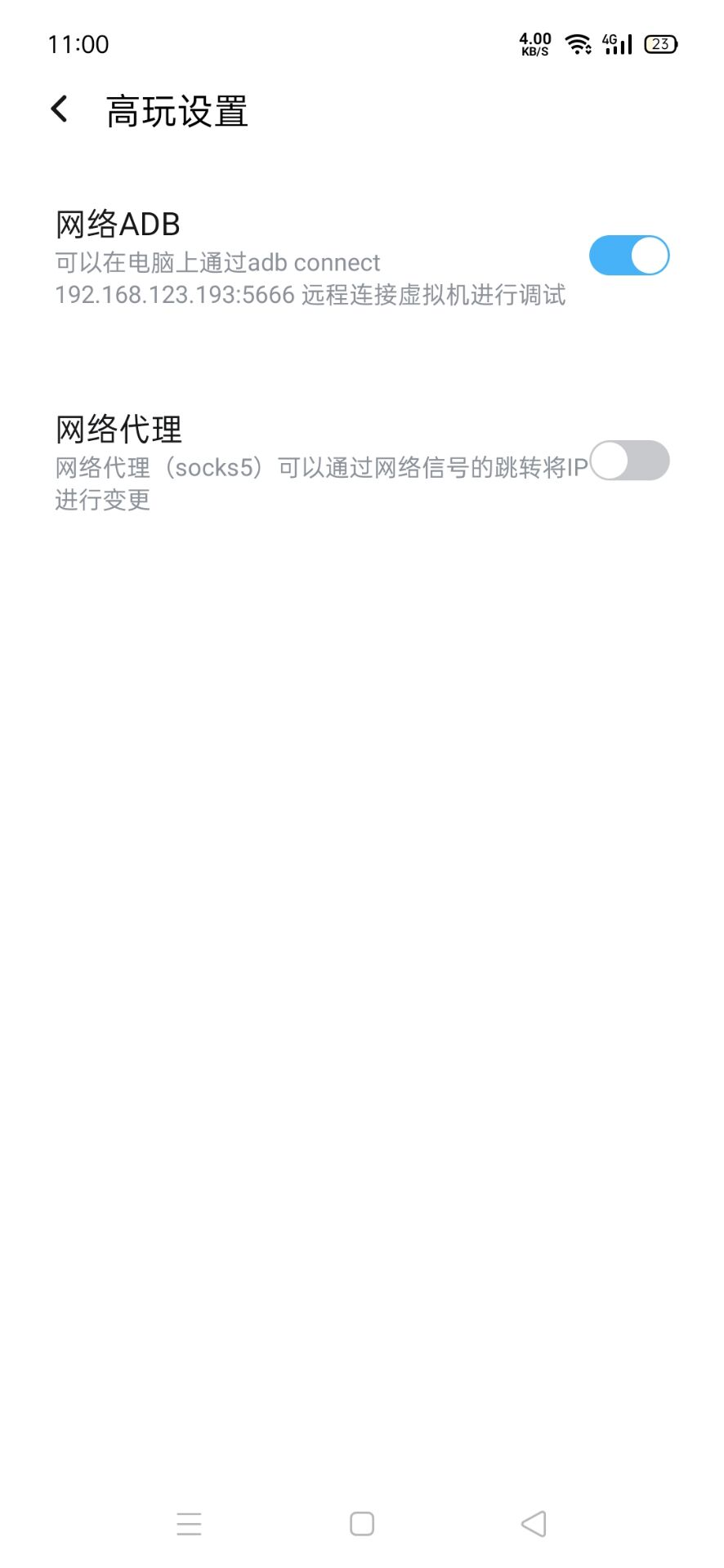Enable the 网络代理 socks5 switch
This screenshot has height=1568, width=724.
[x=629, y=461]
